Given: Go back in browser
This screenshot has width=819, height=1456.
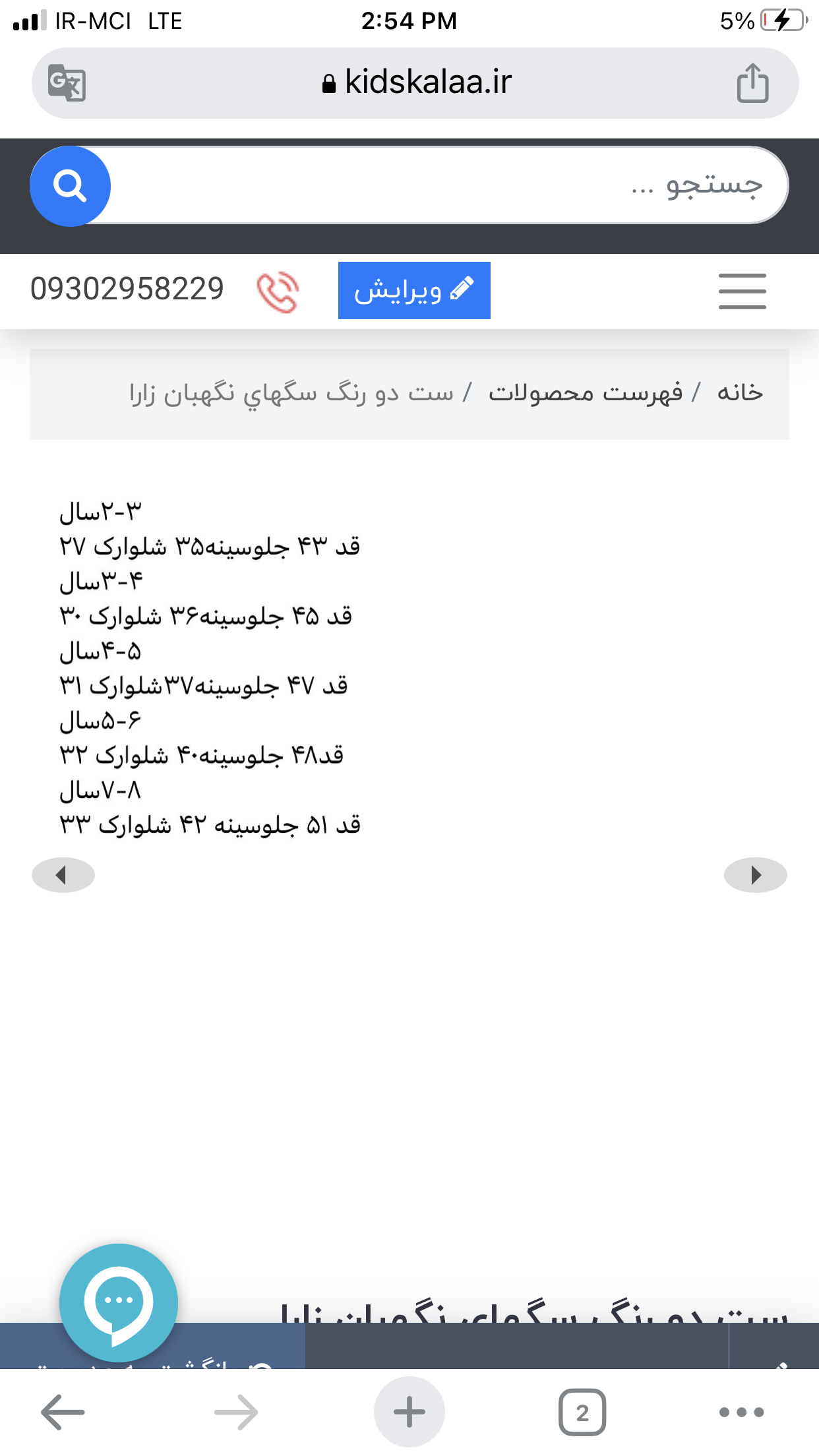Looking at the screenshot, I should pyautogui.click(x=63, y=1412).
